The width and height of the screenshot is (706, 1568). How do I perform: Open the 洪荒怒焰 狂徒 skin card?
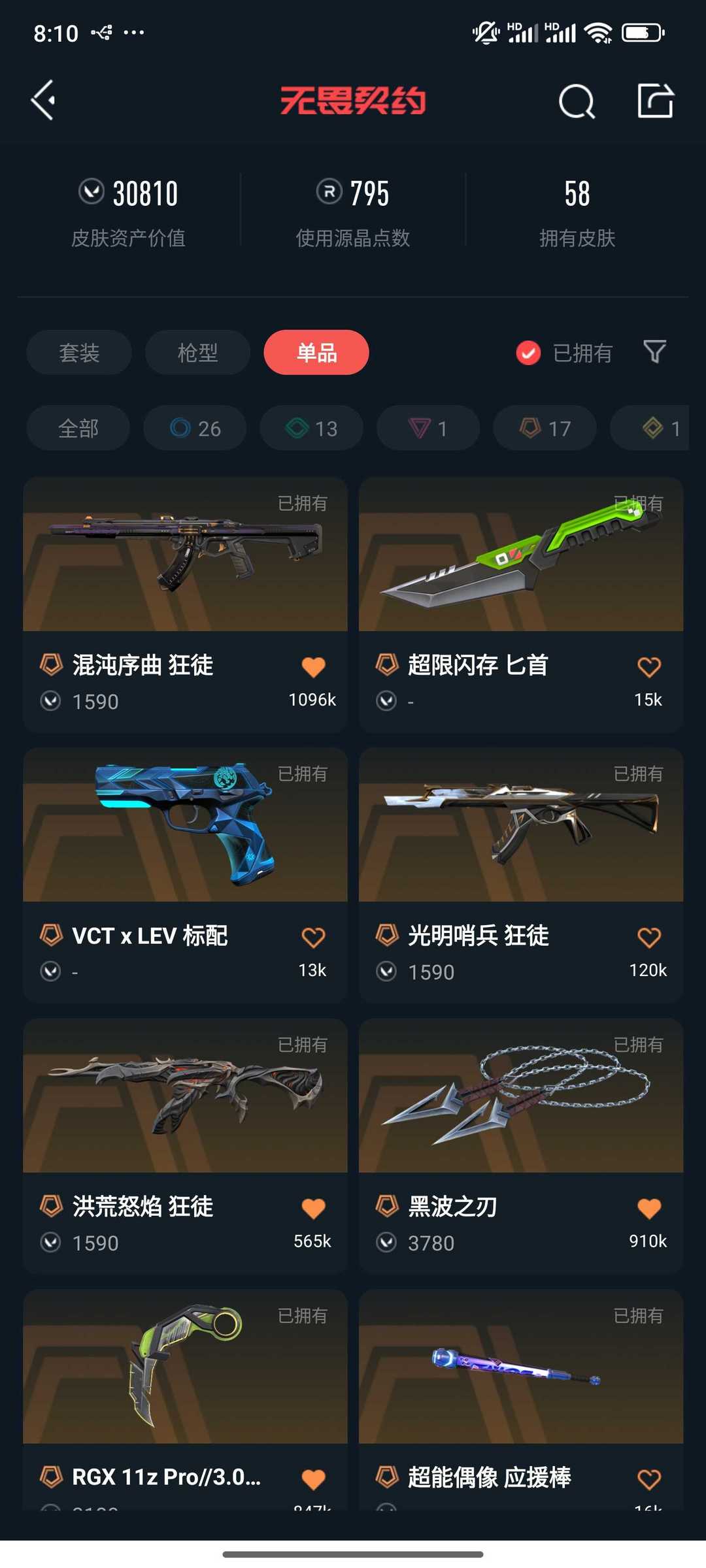pyautogui.click(x=185, y=1145)
